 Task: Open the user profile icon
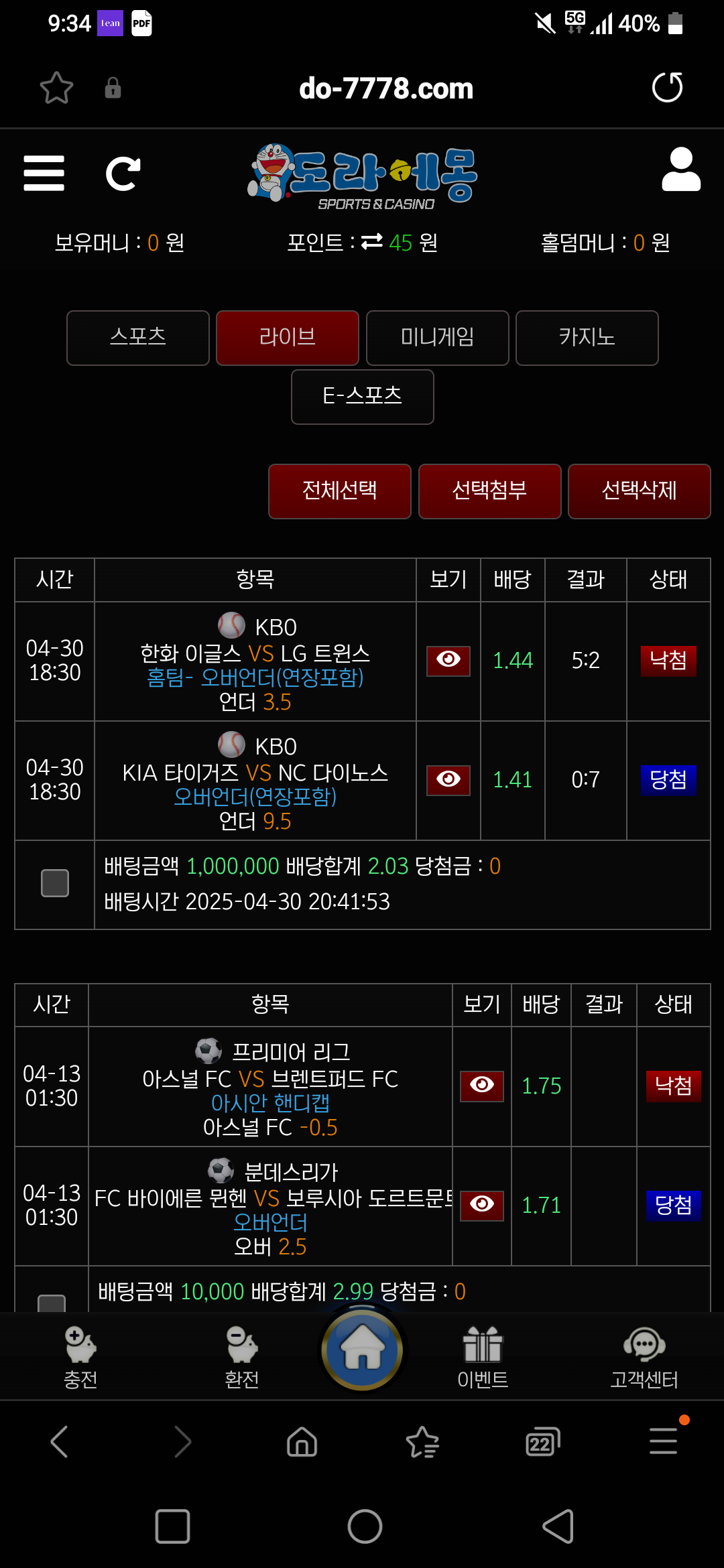(681, 170)
